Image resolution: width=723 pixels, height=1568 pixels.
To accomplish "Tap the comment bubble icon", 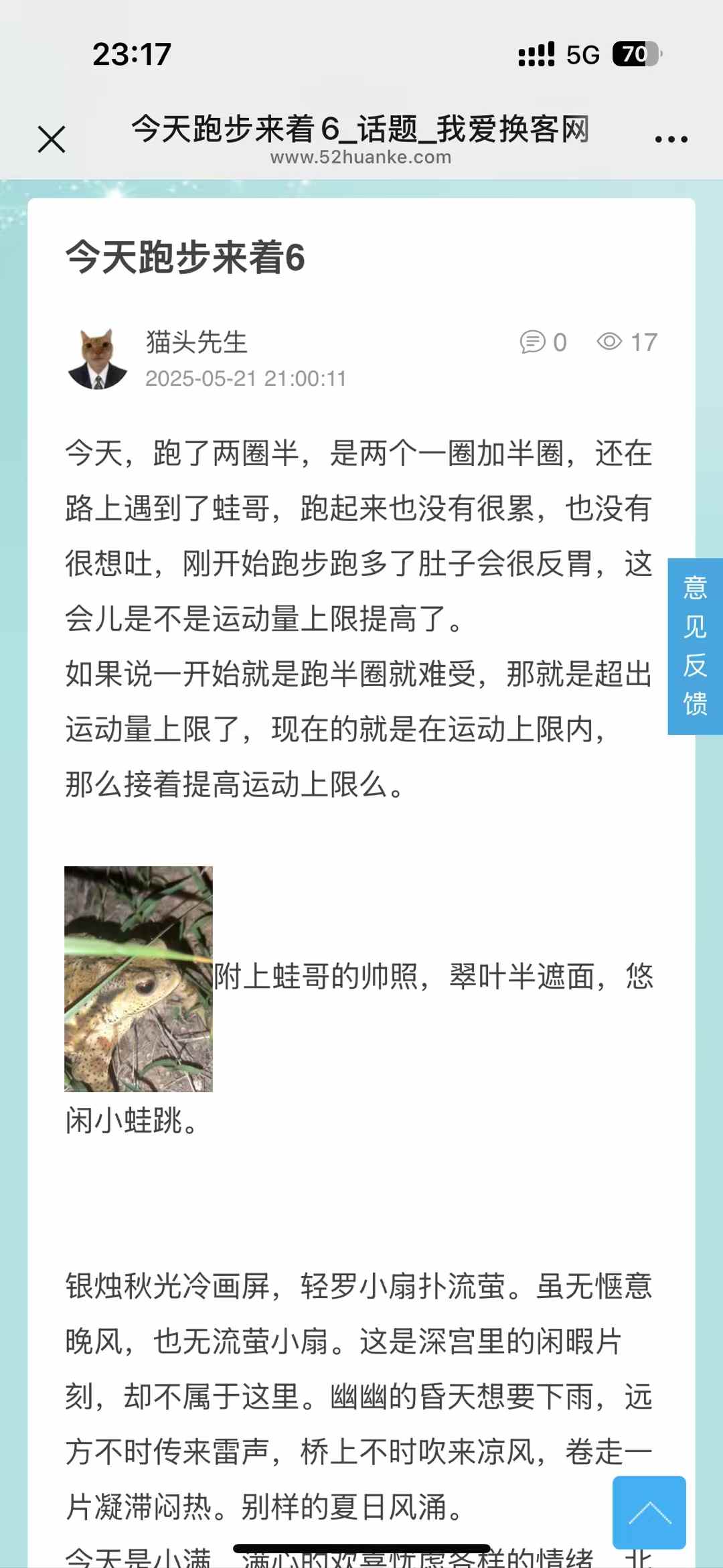I will click(533, 342).
